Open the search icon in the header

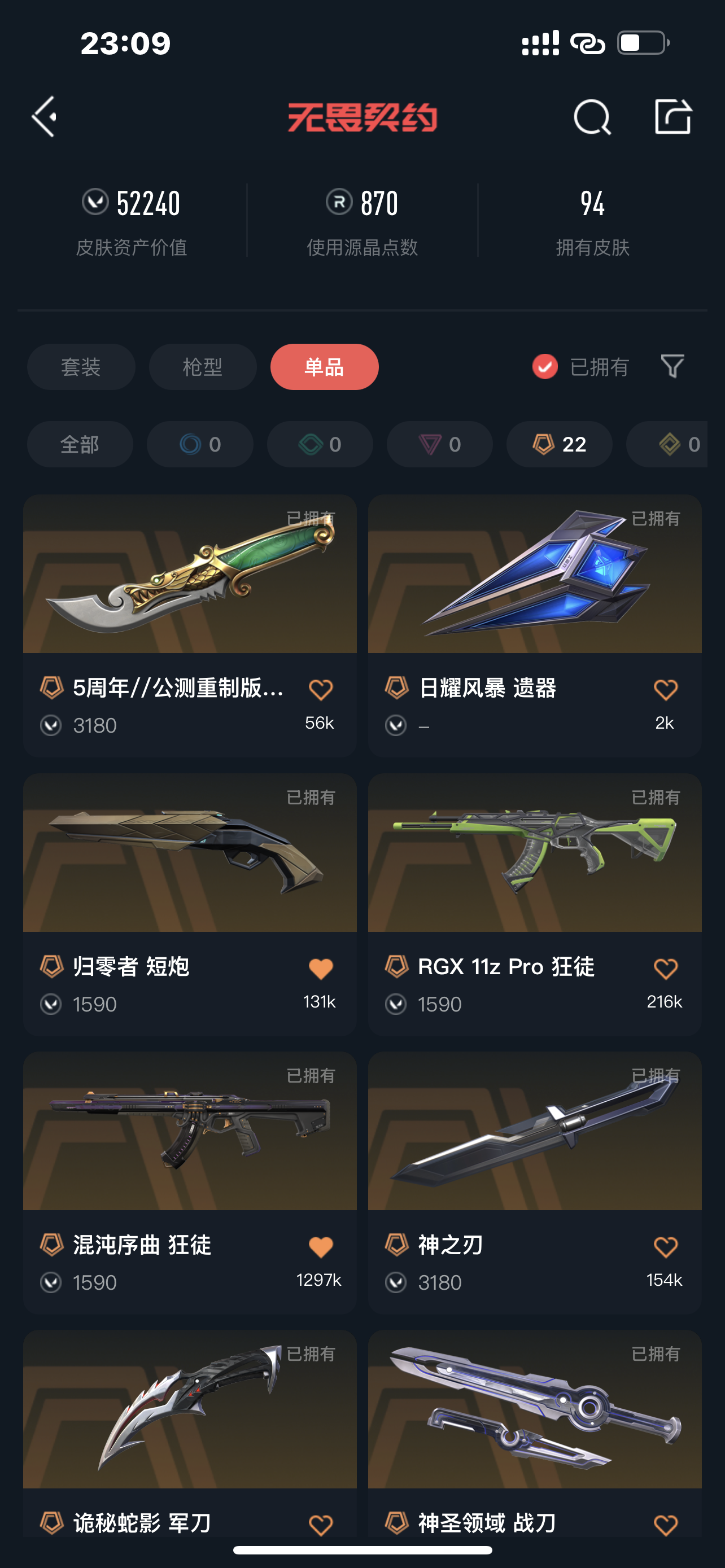click(x=592, y=116)
